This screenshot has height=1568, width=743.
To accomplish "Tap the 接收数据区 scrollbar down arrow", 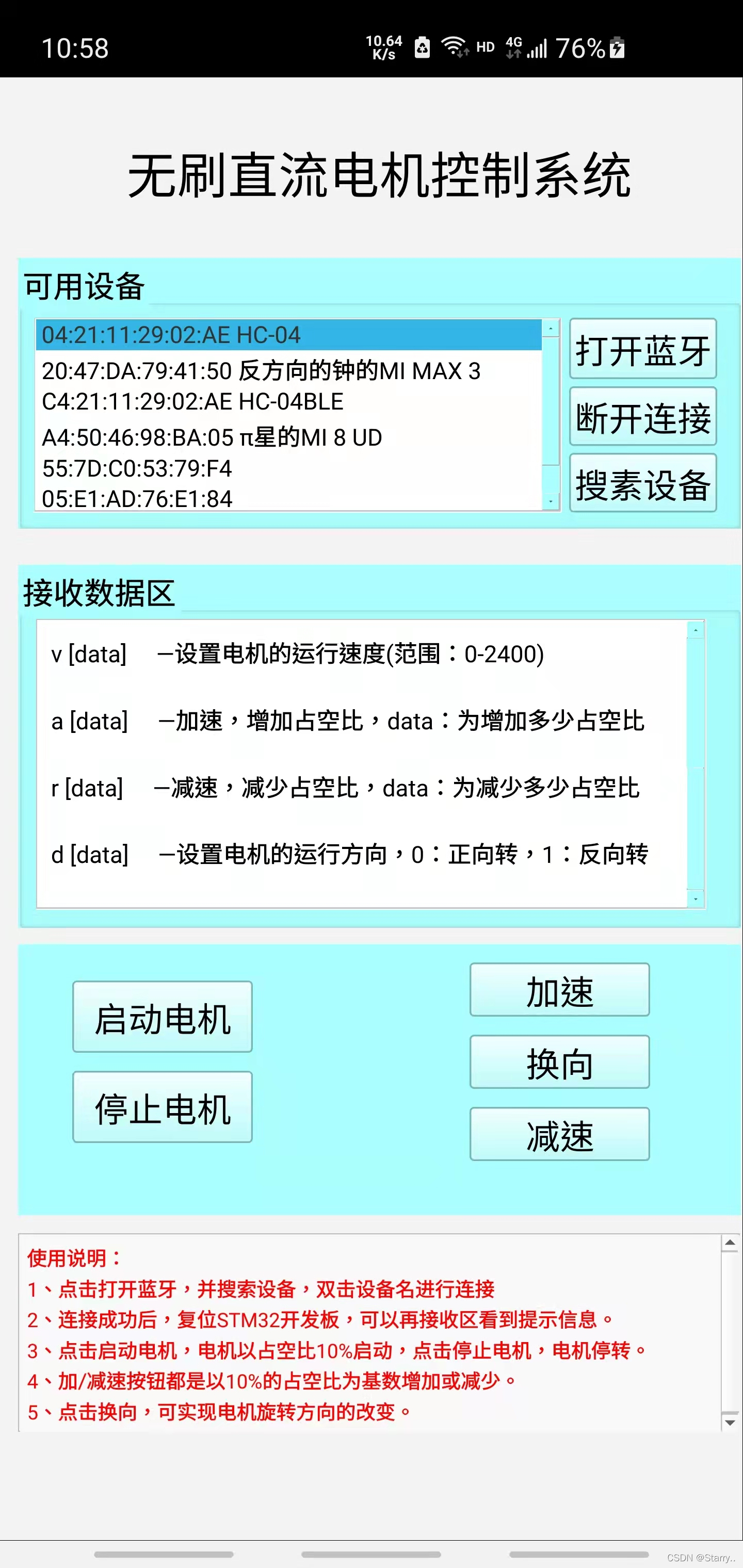I will click(696, 899).
